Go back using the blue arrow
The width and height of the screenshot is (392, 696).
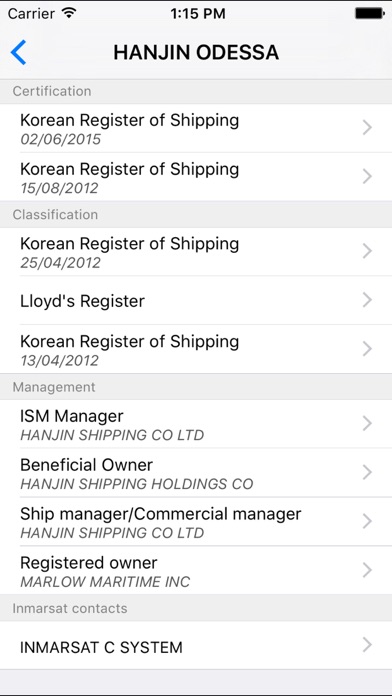(19, 52)
